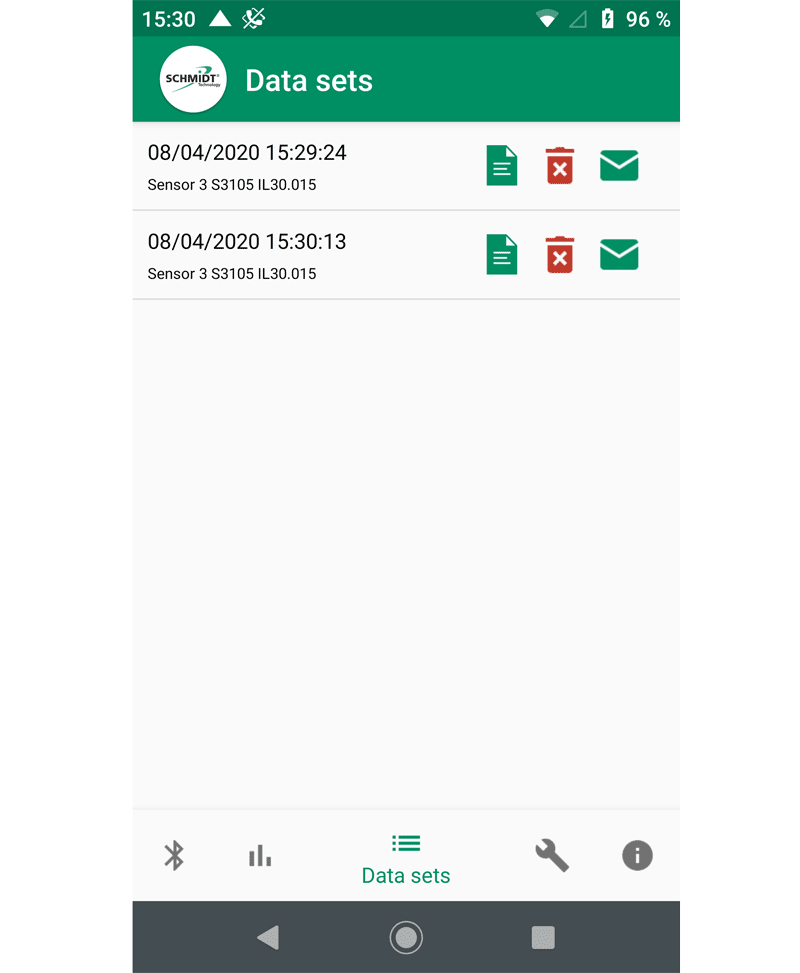The height and width of the screenshot is (973, 800).
Task: Delete the 15:30:13 data set
Action: (x=560, y=255)
